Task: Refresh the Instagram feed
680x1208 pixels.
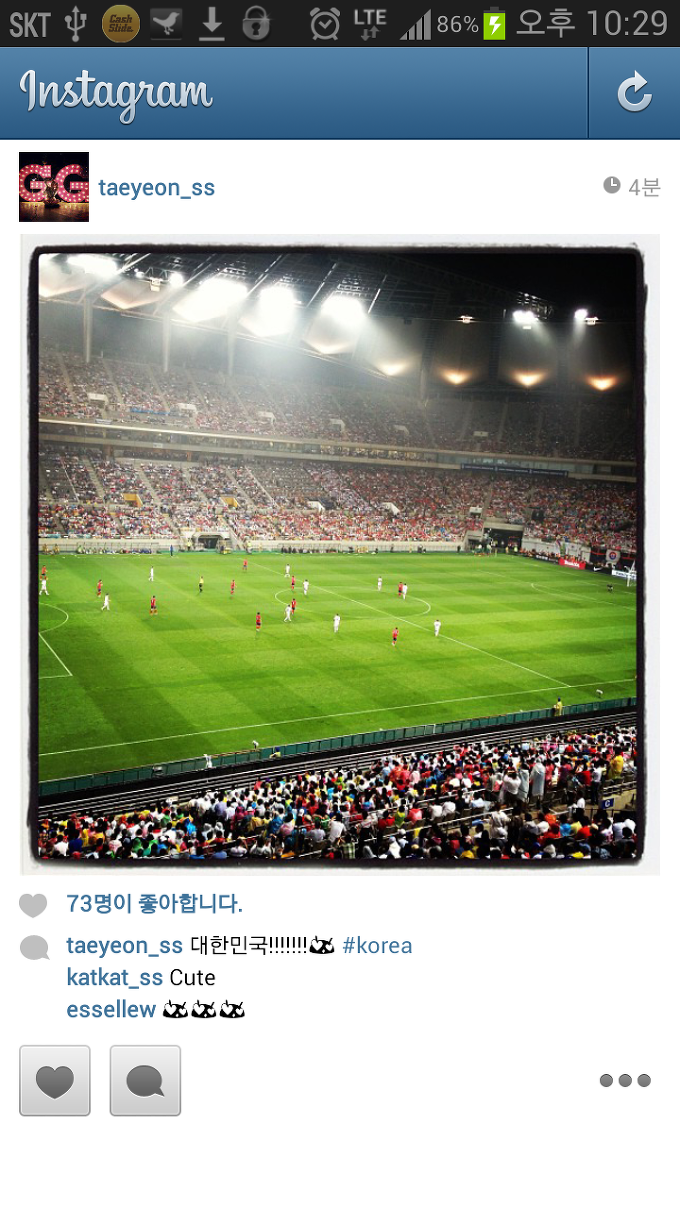Action: tap(633, 93)
